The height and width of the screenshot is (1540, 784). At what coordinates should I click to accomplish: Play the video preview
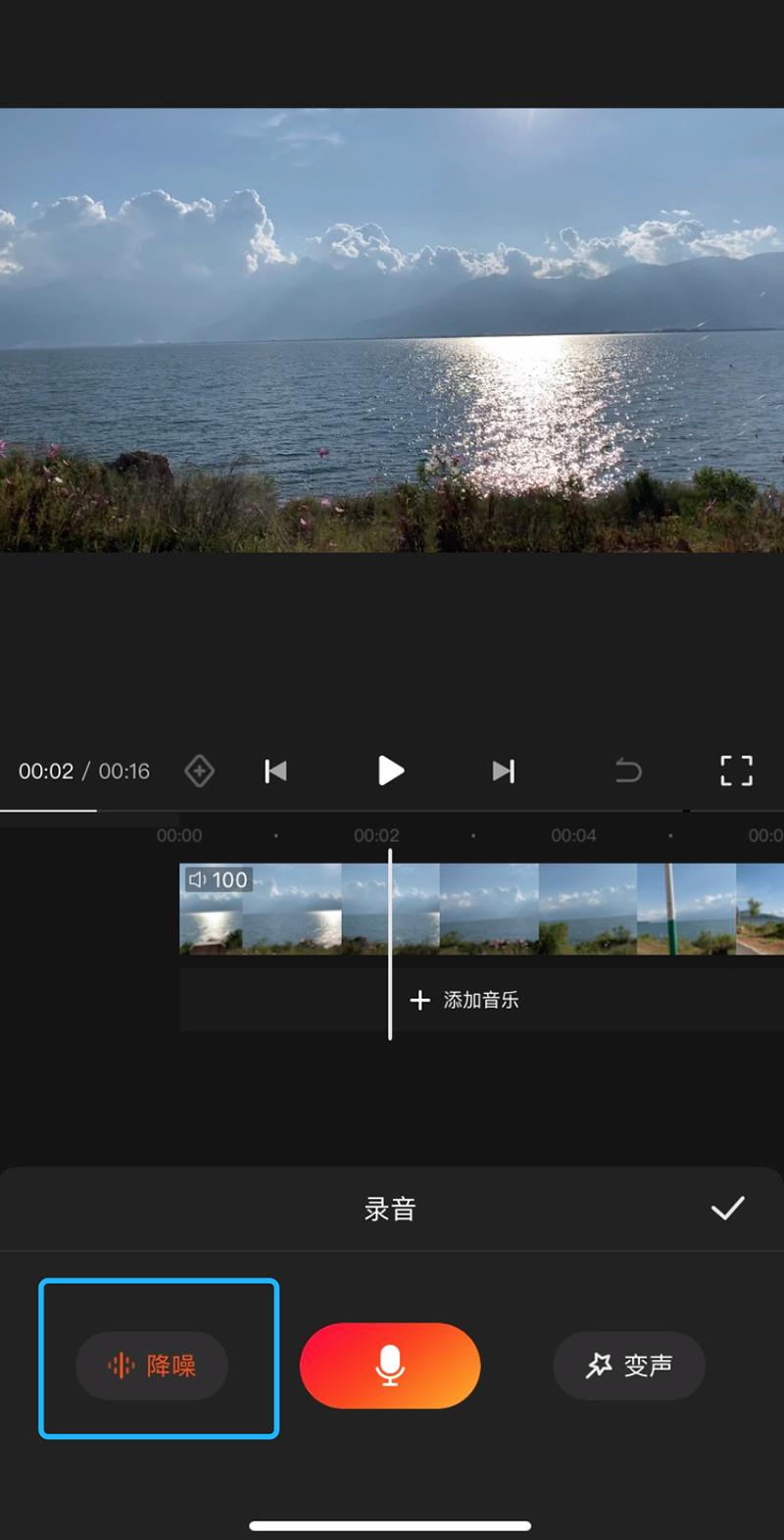pyautogui.click(x=390, y=770)
